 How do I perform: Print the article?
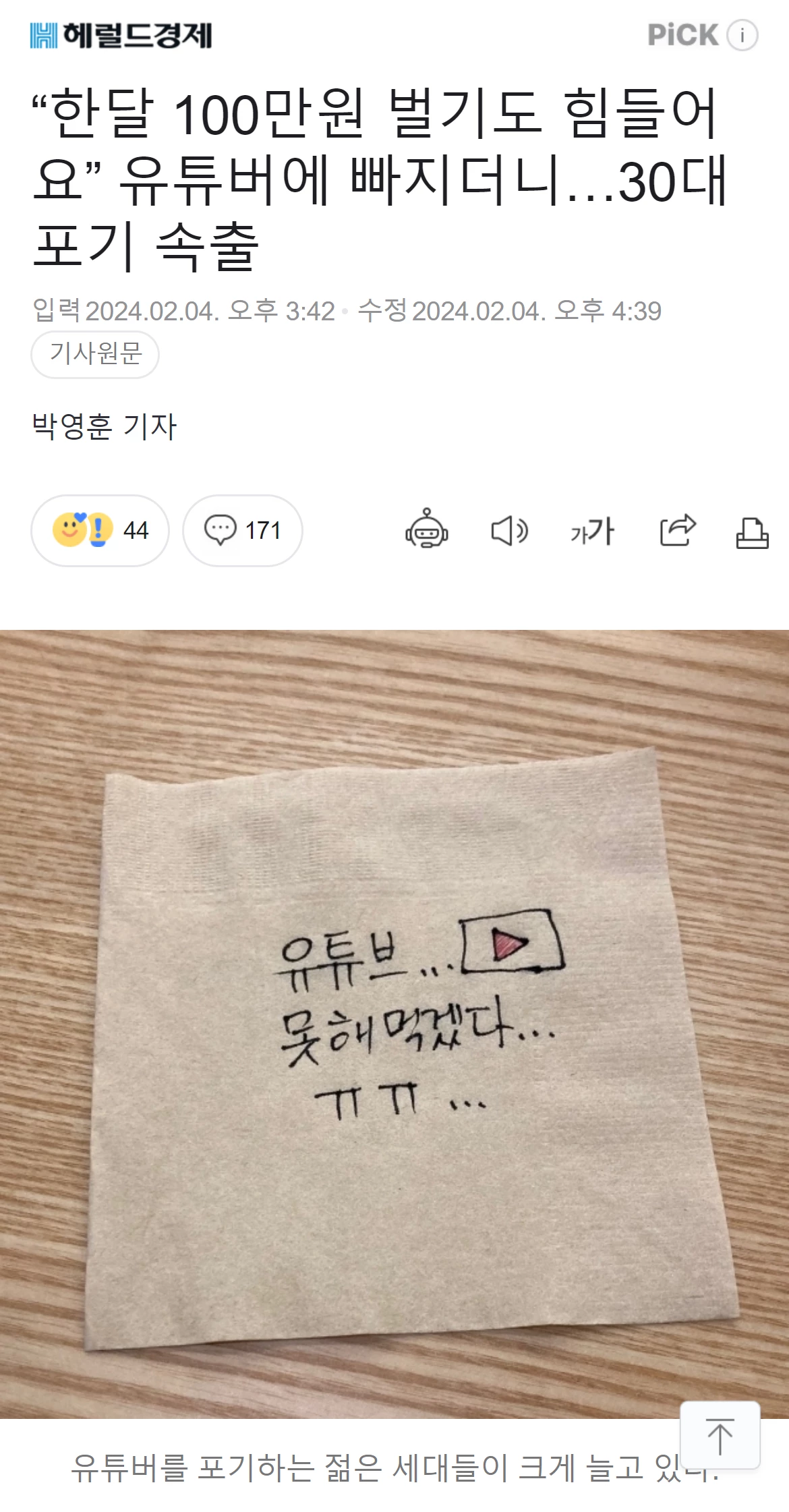752,533
